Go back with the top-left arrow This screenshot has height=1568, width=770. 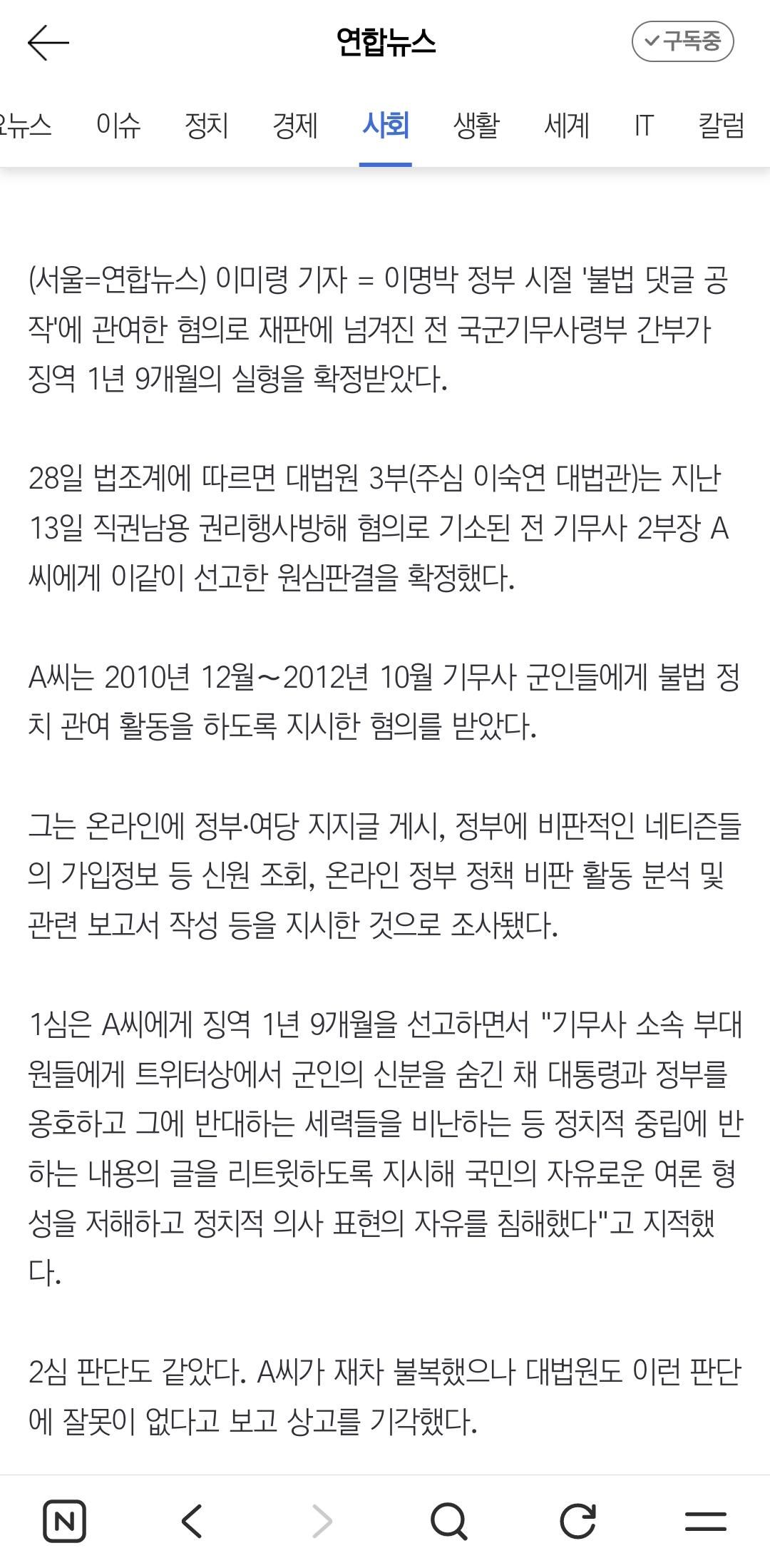[48, 43]
